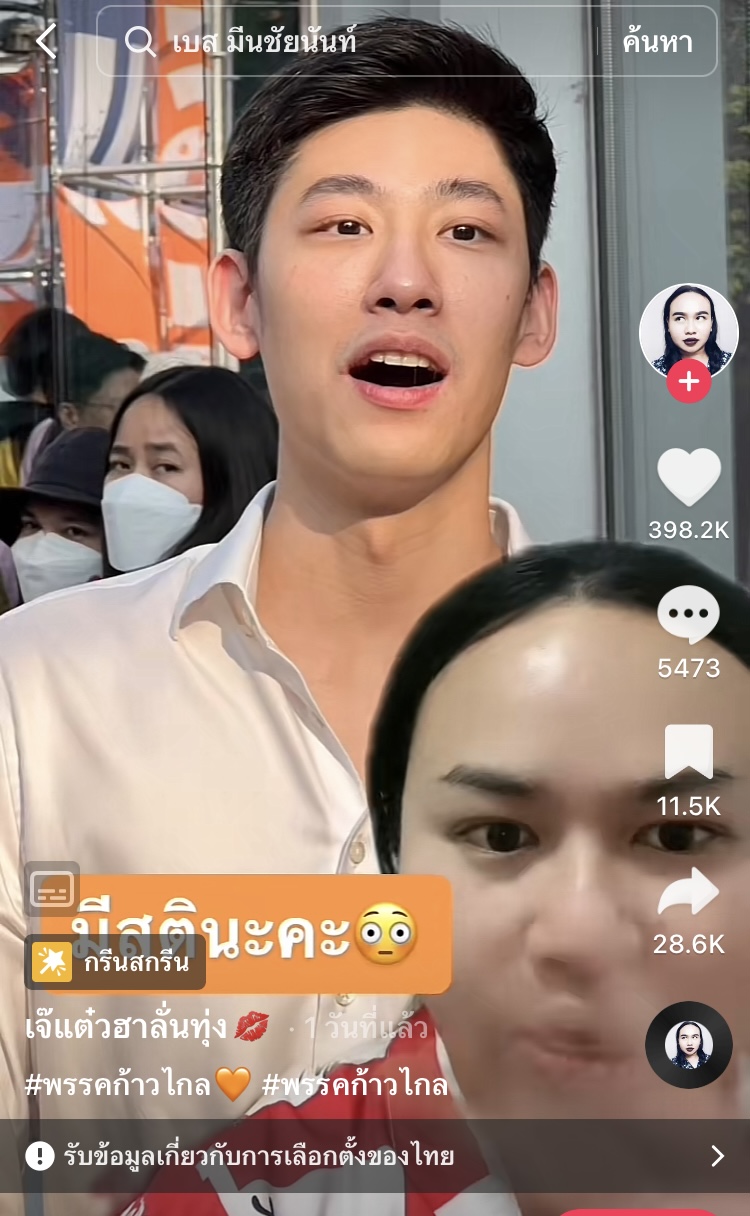Viewport: 750px width, 1216px height.
Task: Tap the ค้นหา search button
Action: point(657,41)
